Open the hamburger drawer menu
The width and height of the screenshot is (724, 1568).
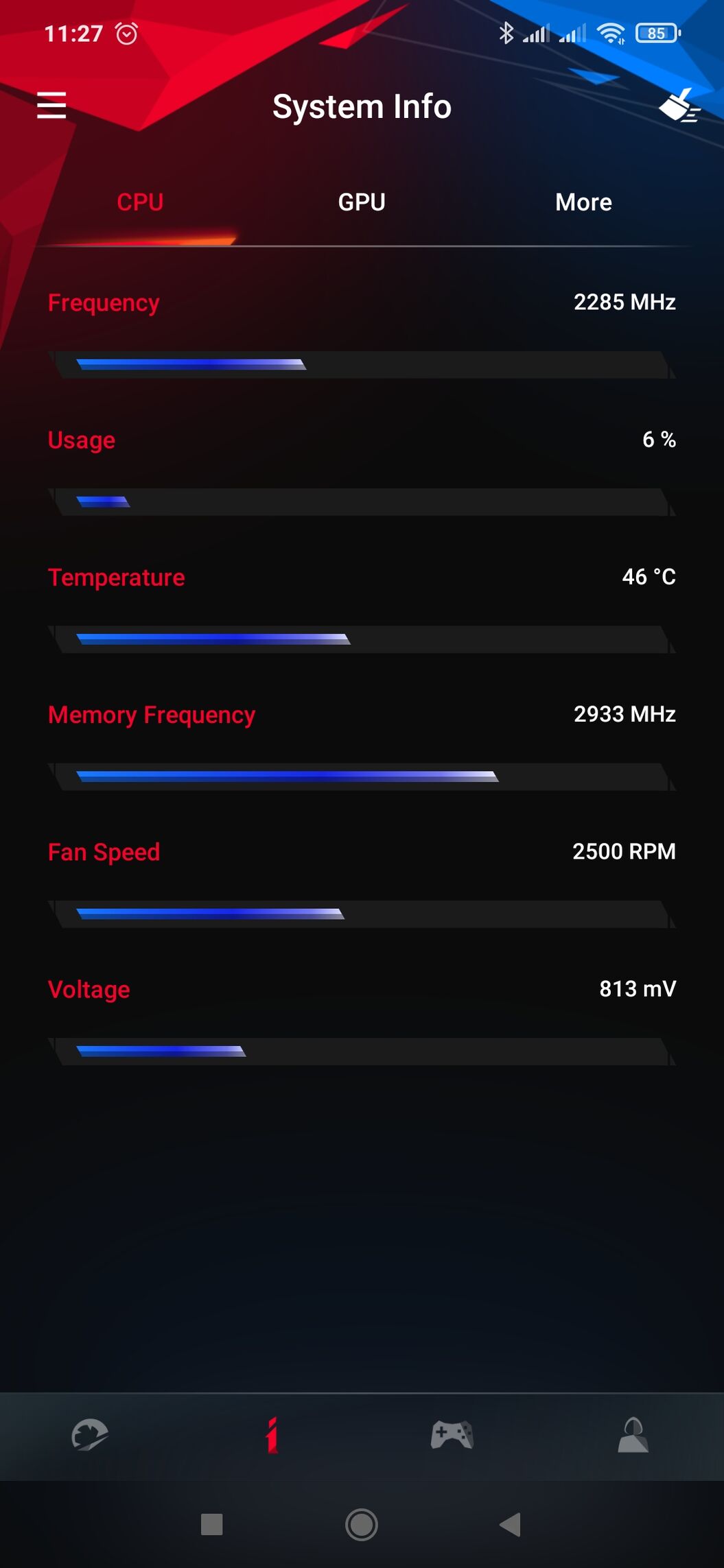[51, 106]
